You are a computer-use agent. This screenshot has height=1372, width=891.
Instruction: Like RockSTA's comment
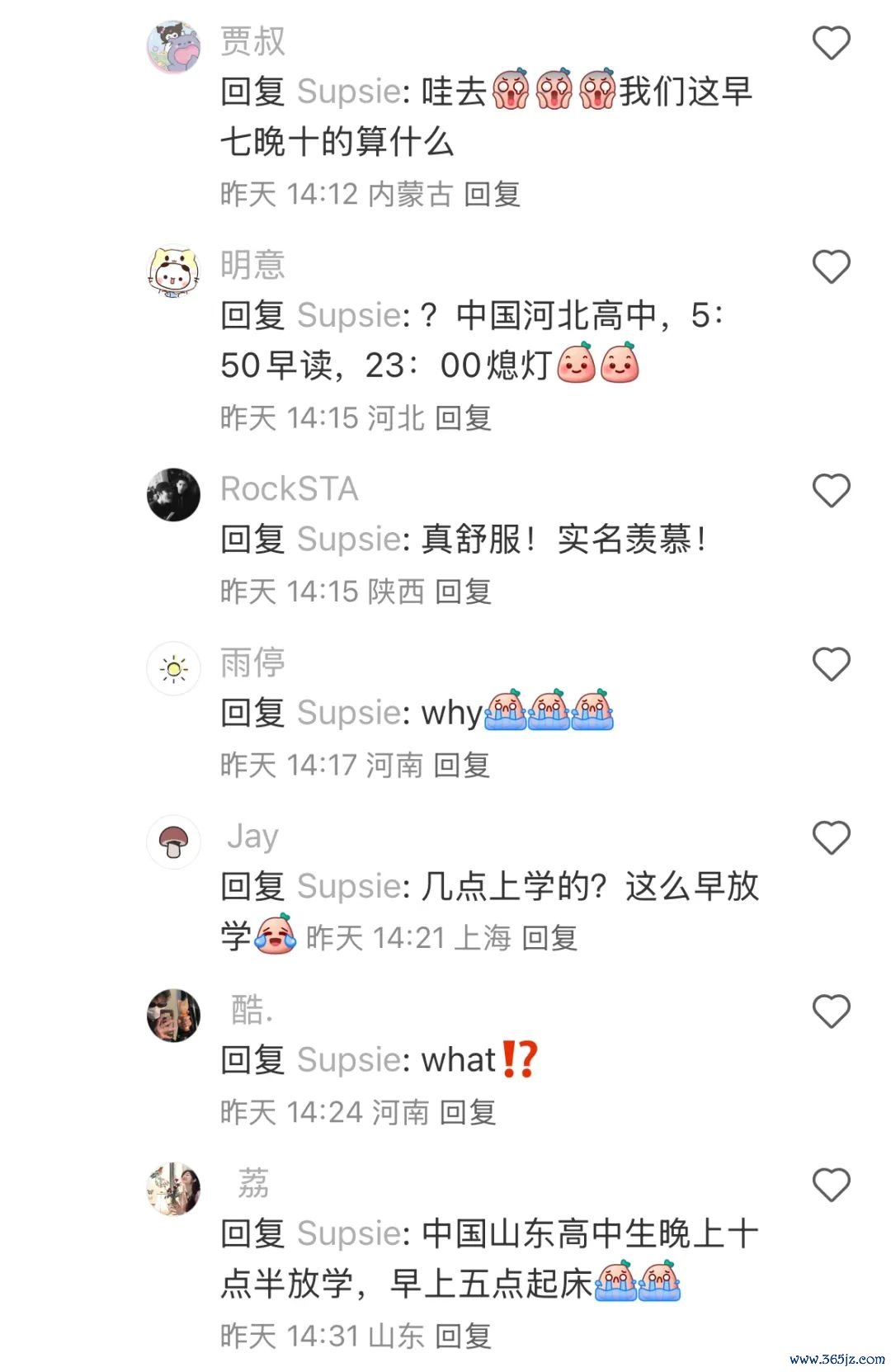[831, 491]
